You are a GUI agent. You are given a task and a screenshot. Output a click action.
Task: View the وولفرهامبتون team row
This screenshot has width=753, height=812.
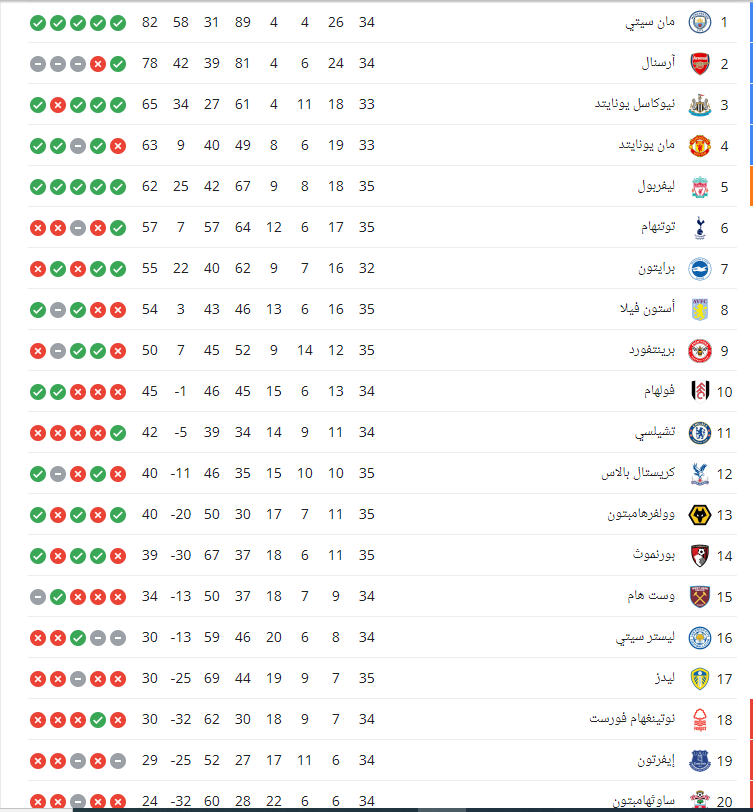pyautogui.click(x=641, y=514)
